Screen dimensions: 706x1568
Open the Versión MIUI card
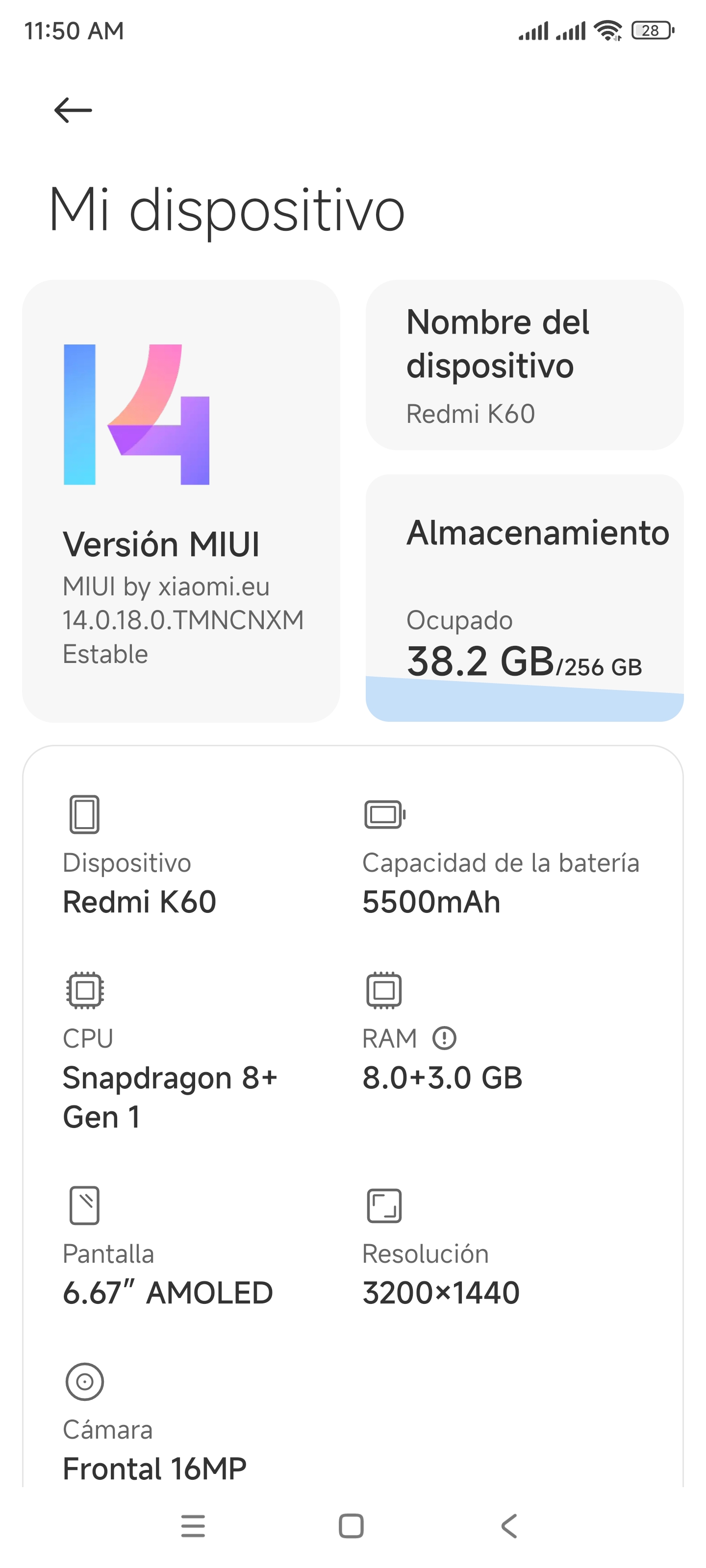pos(181,501)
